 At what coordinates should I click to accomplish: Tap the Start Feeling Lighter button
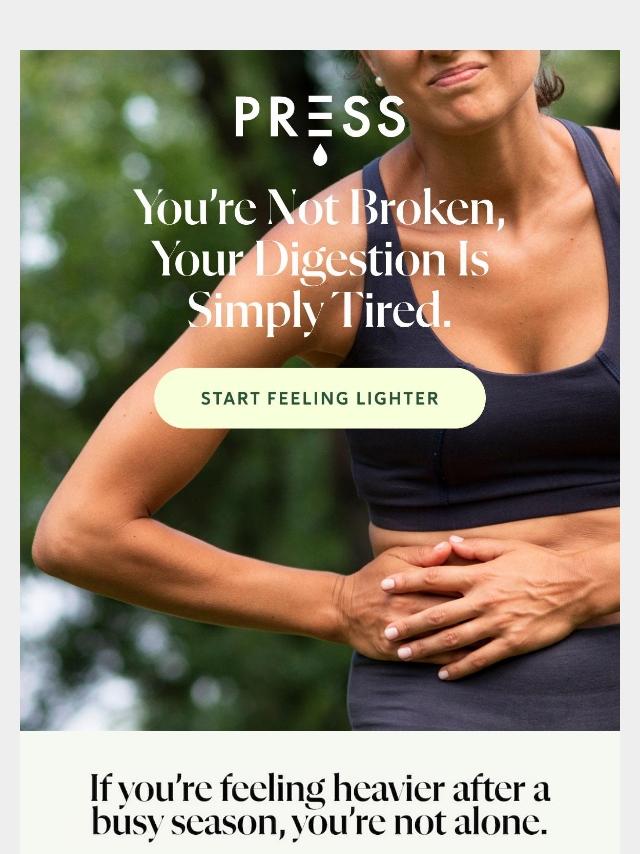(x=320, y=398)
